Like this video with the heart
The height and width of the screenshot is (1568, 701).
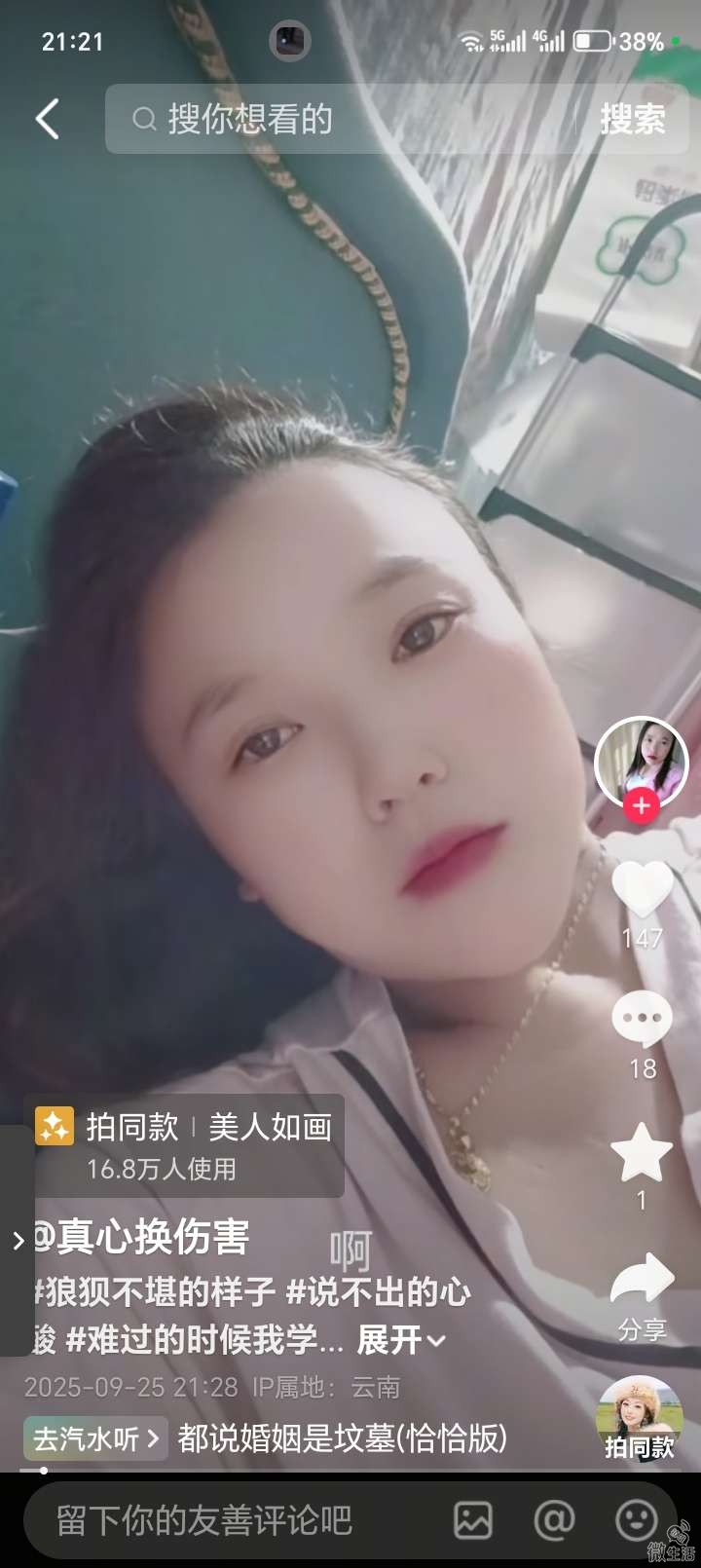pos(642,888)
